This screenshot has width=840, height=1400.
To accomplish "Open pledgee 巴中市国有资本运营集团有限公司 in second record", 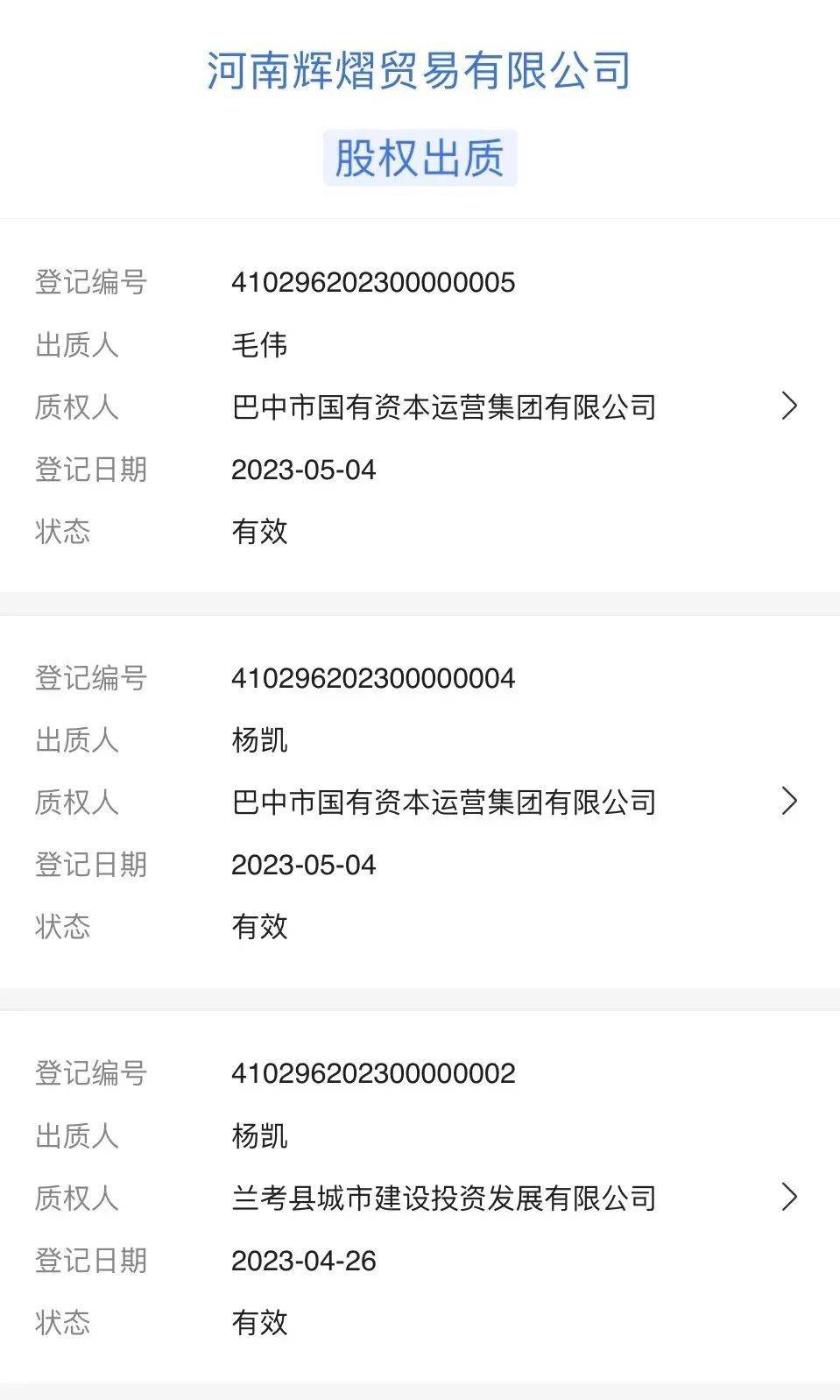I will click(x=447, y=800).
